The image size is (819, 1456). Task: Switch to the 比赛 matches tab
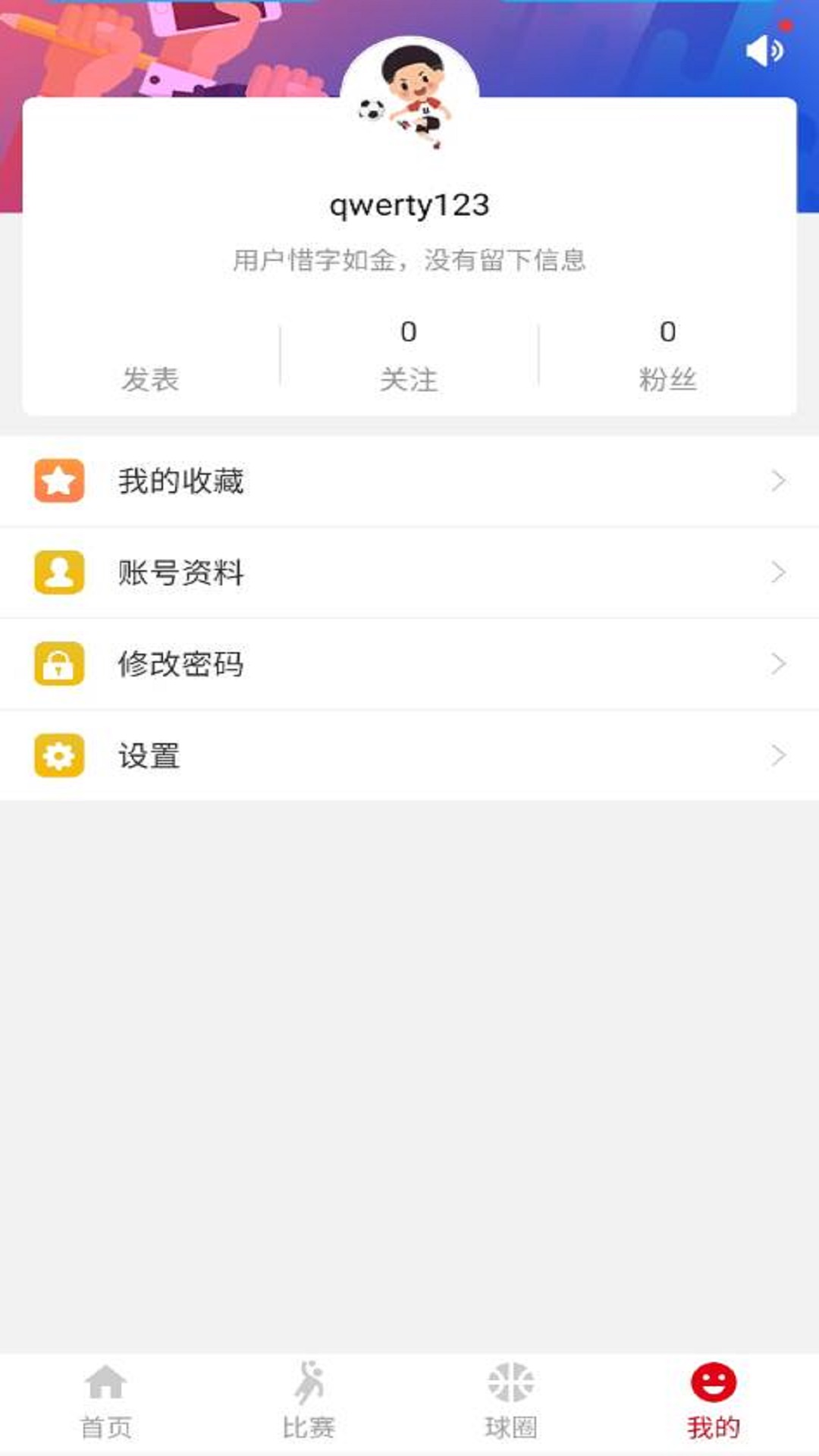coord(309,1401)
